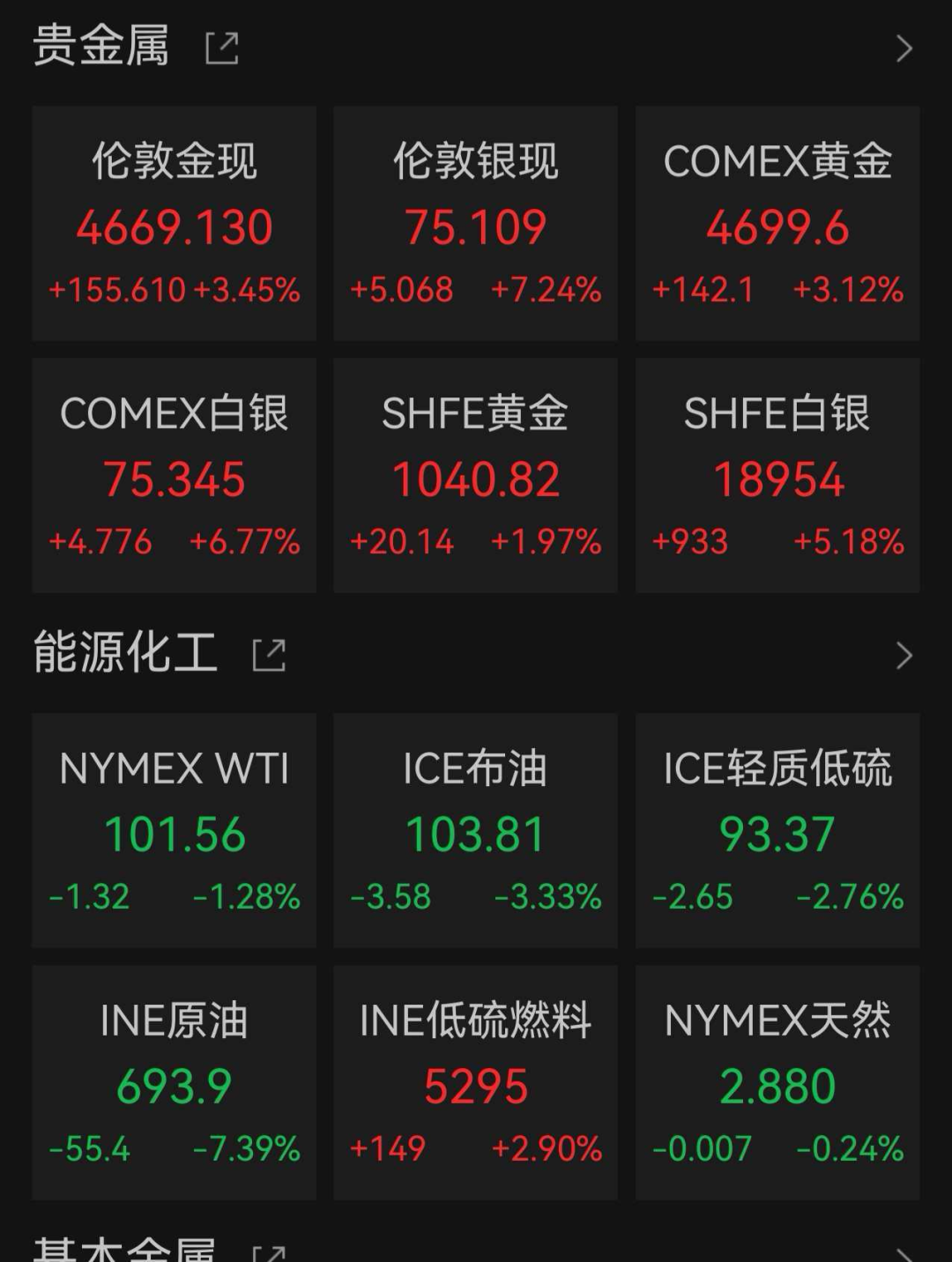The width and height of the screenshot is (952, 1262).
Task: Open the 伦敦金现 quote card
Action: (175, 224)
